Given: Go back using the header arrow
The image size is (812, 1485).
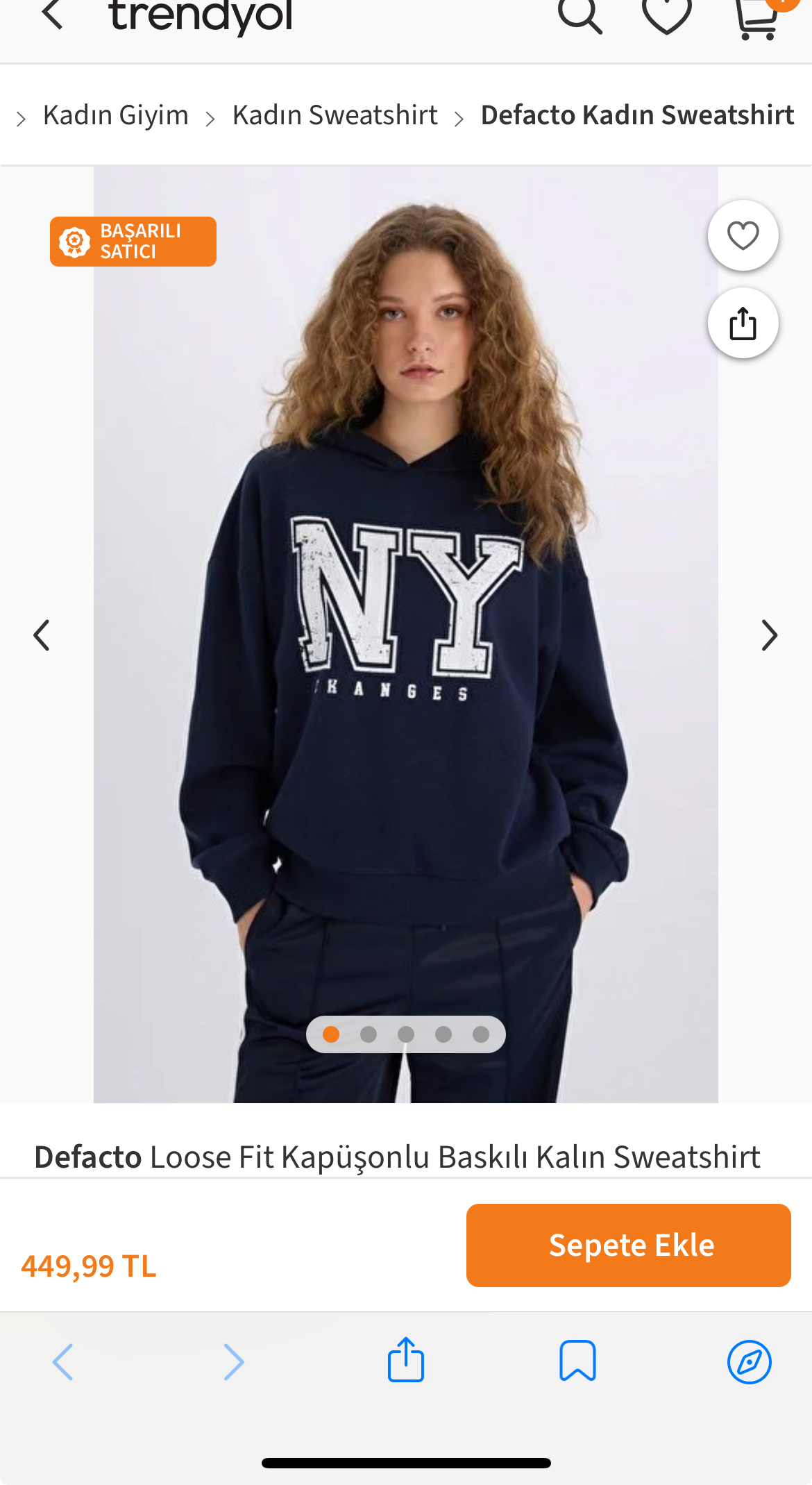Looking at the screenshot, I should tap(53, 14).
